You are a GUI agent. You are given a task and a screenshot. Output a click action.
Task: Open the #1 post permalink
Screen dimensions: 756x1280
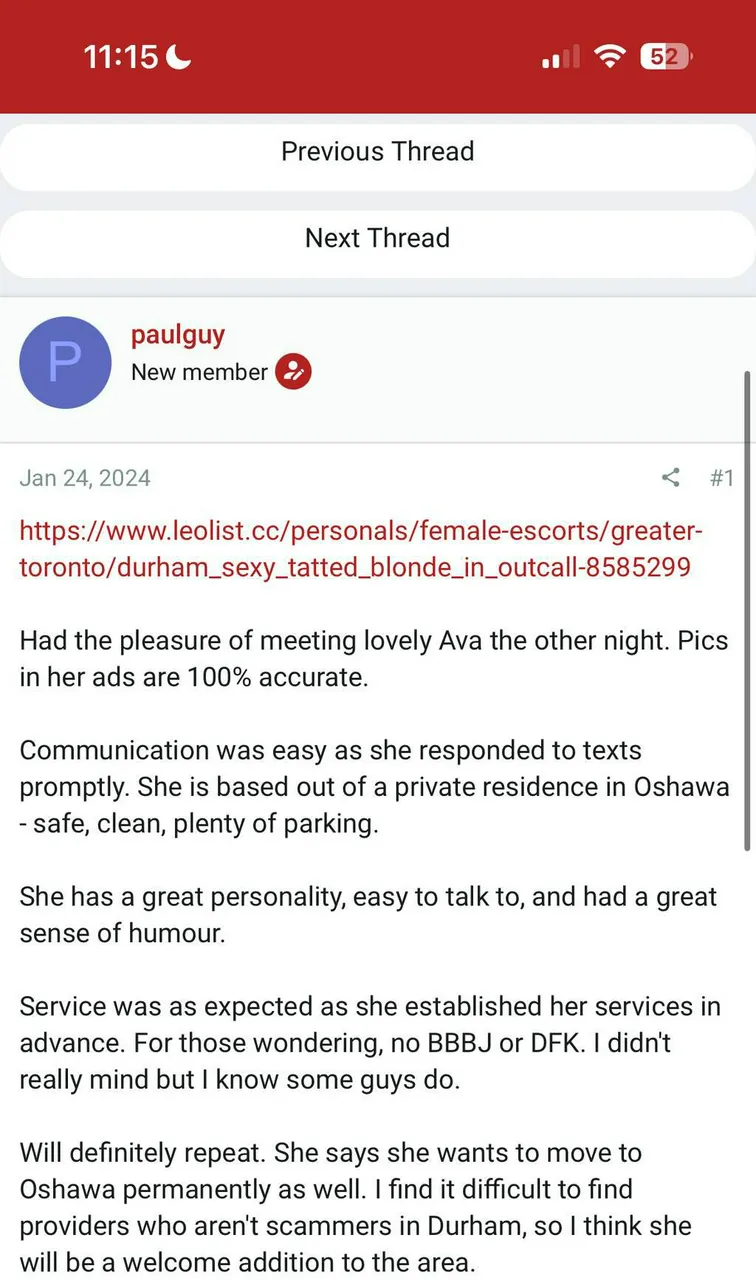tap(722, 478)
